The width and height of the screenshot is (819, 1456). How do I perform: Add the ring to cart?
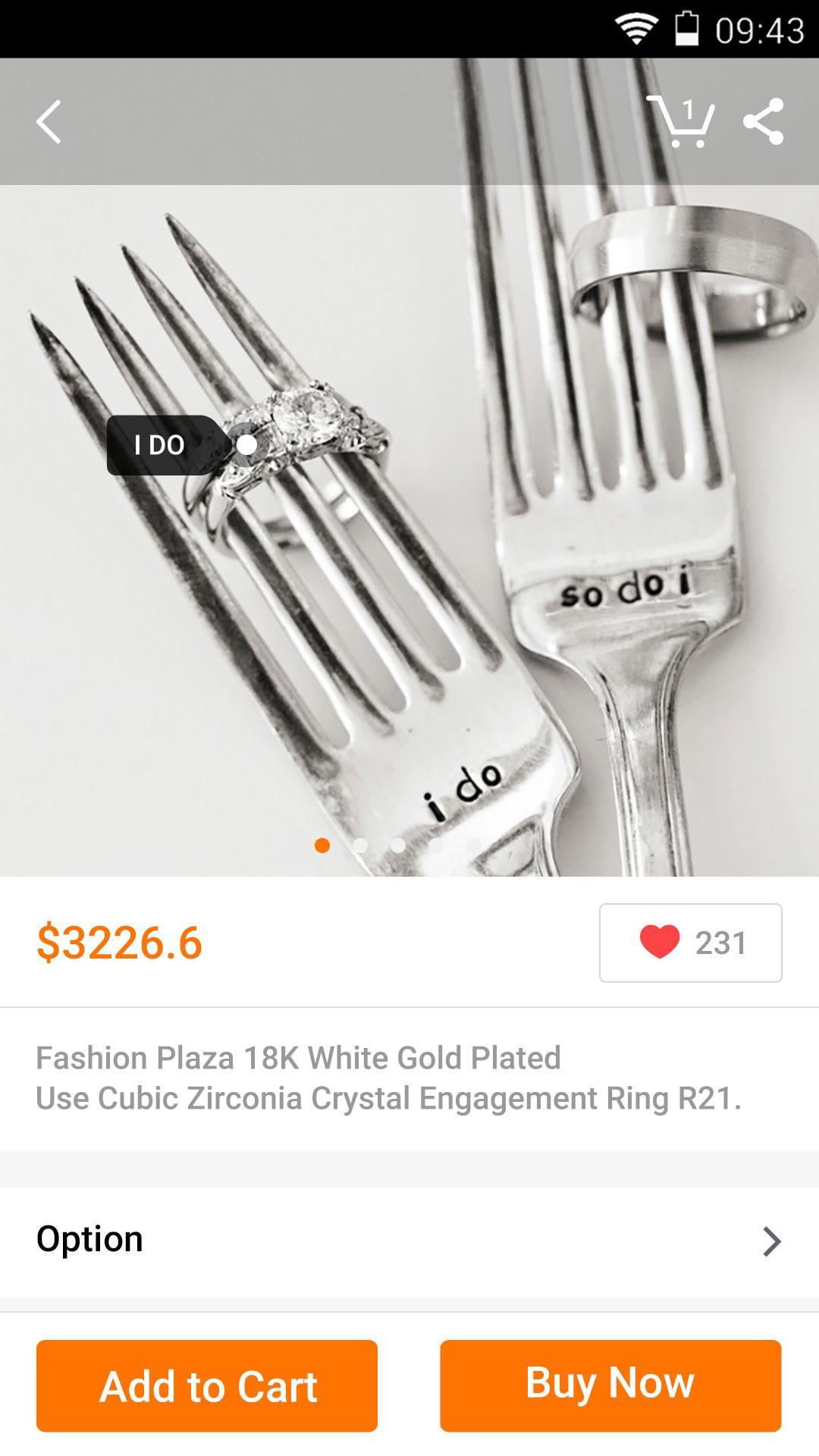point(207,1385)
